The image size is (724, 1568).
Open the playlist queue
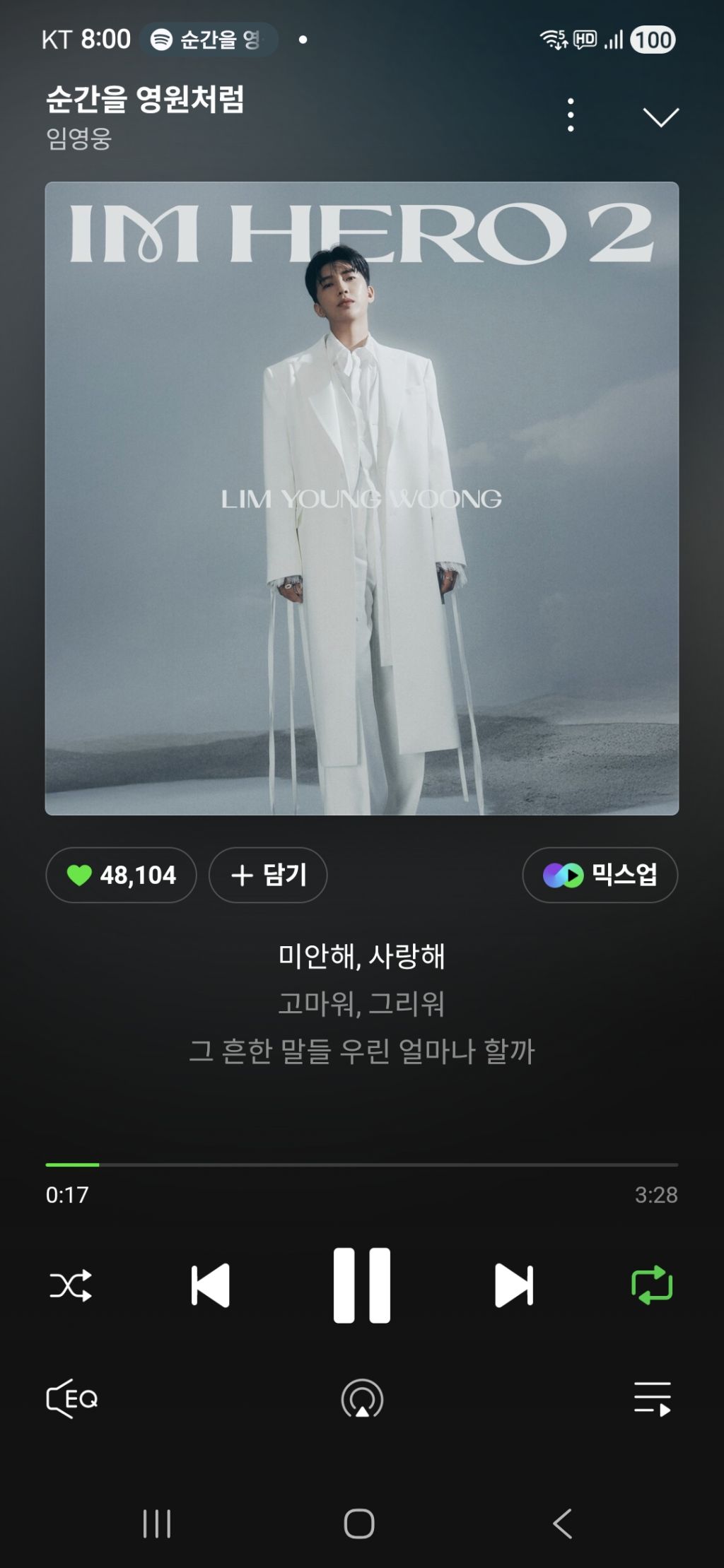652,1399
